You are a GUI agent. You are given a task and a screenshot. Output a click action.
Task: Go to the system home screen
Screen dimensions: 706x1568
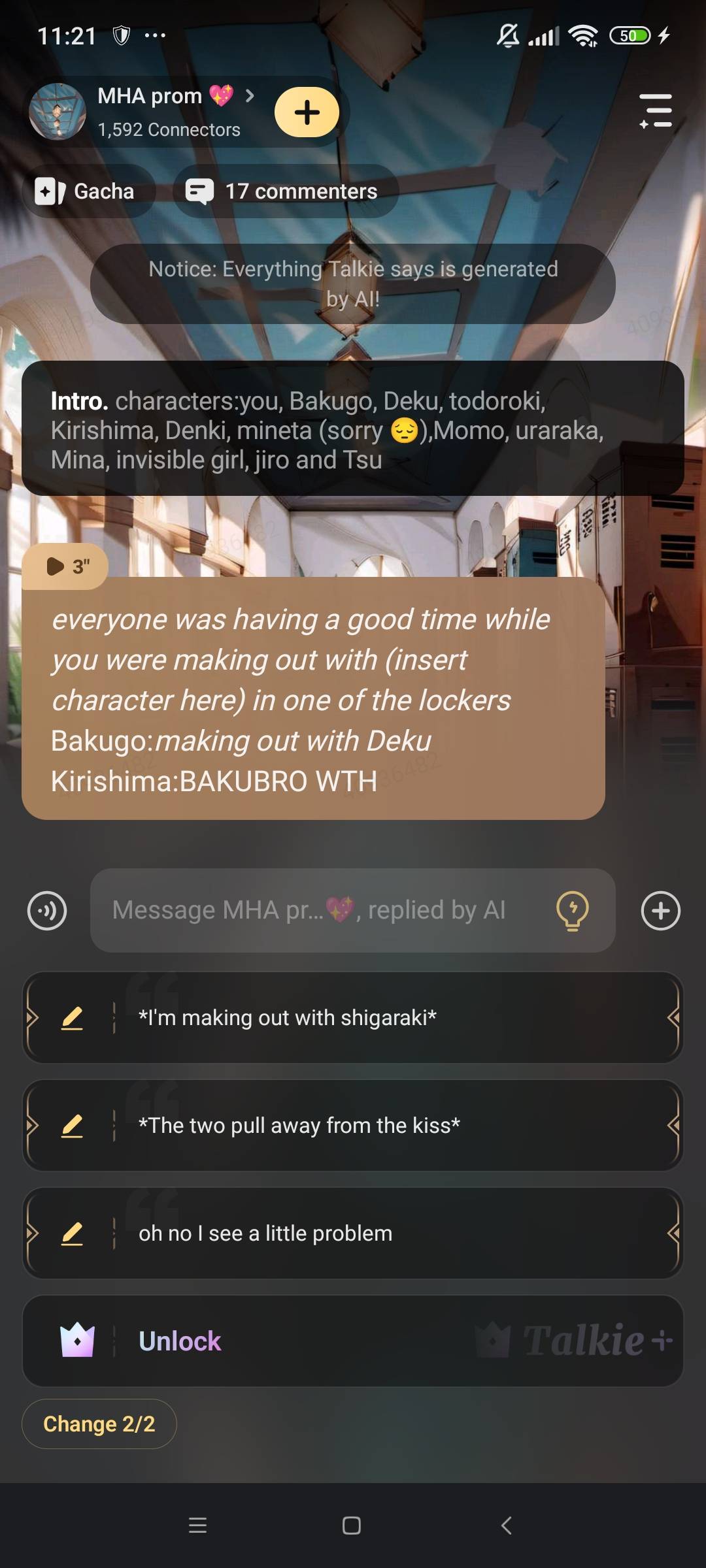coord(352,1526)
